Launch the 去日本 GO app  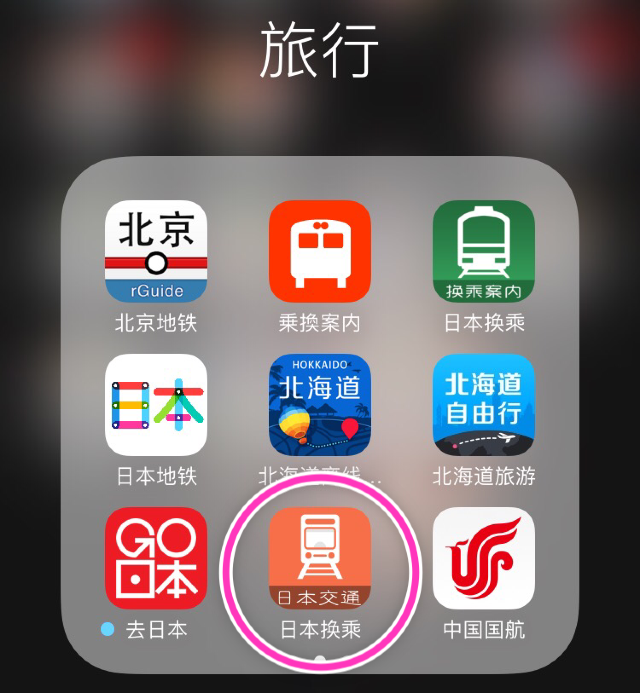[x=156, y=558]
